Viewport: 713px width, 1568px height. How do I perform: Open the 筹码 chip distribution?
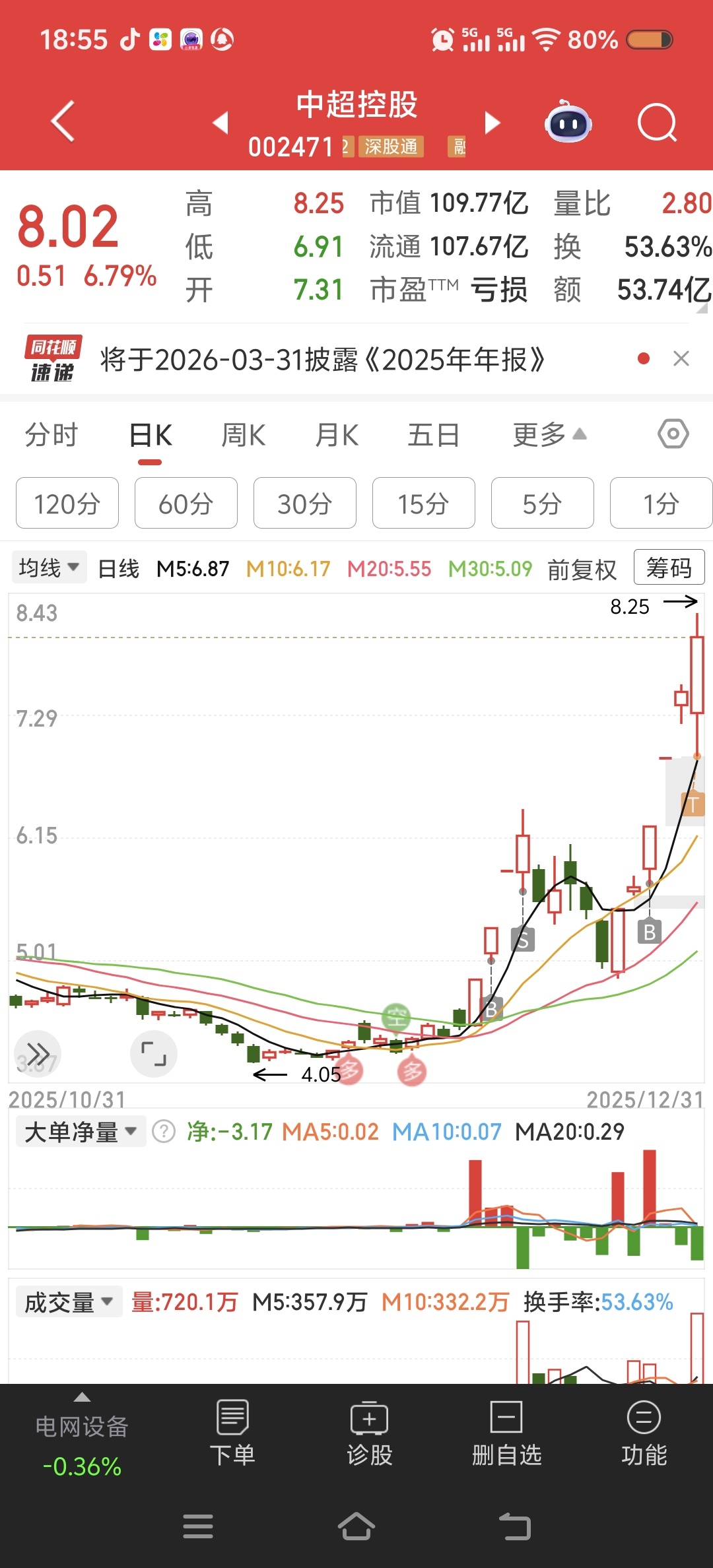click(668, 568)
